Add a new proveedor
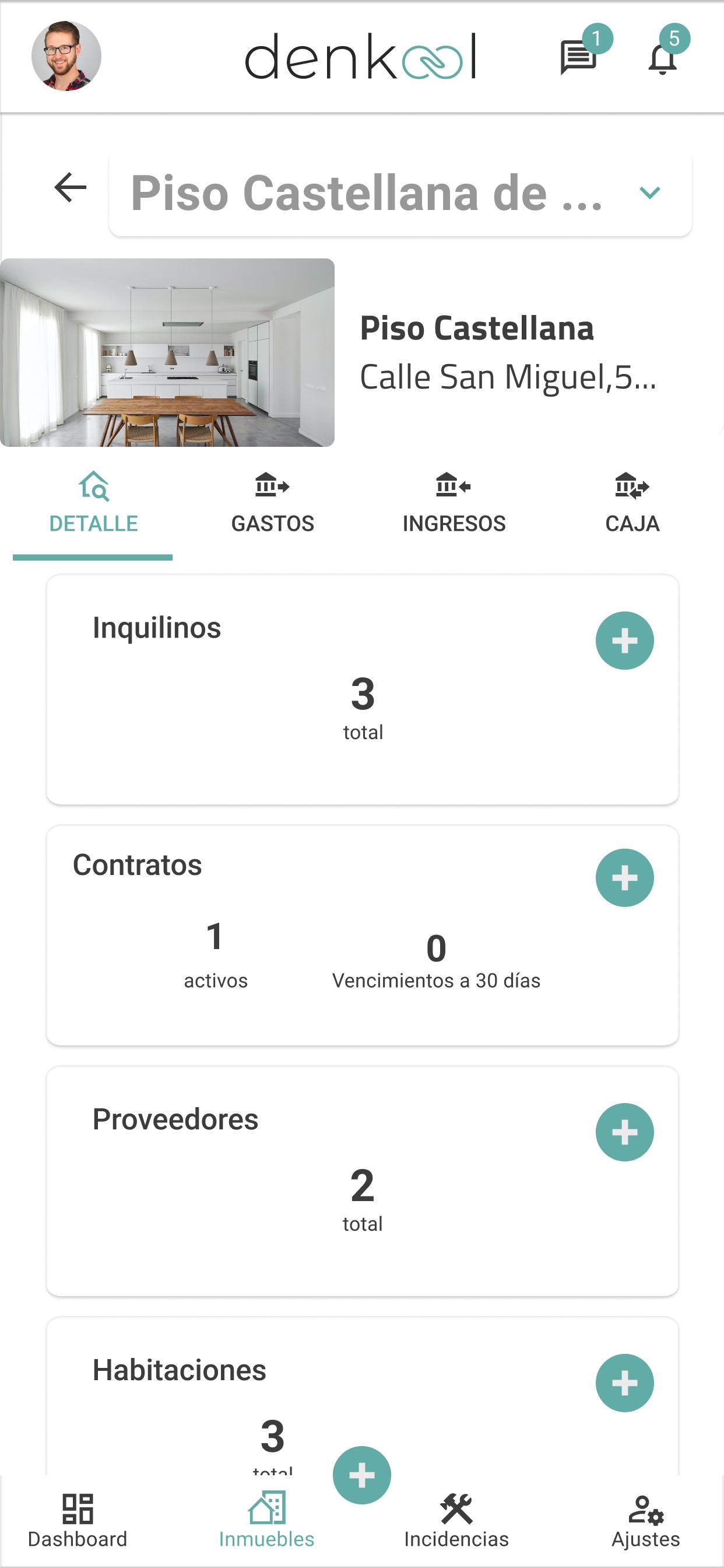 coord(625,1132)
